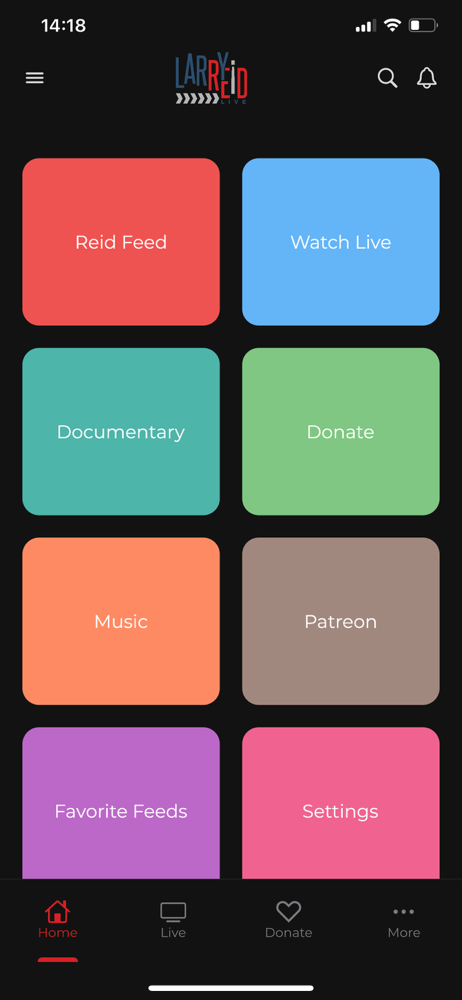Select the Home tab

(x=57, y=920)
